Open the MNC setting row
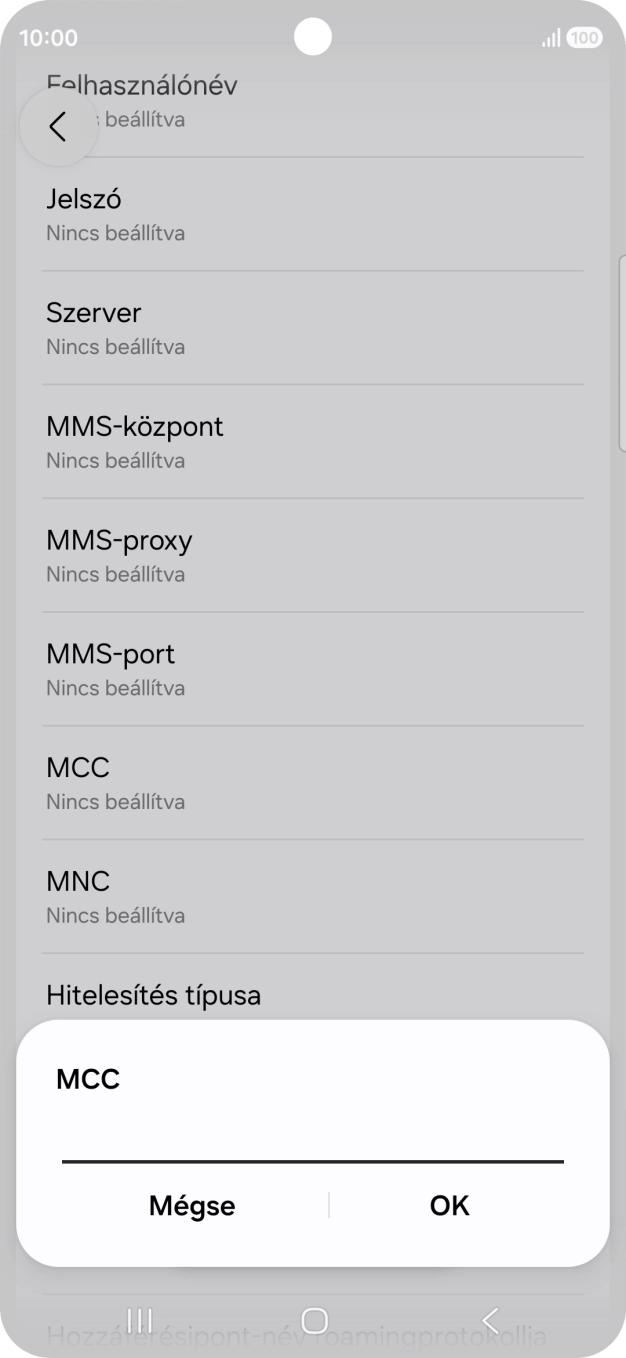626x1358 pixels. point(313,897)
